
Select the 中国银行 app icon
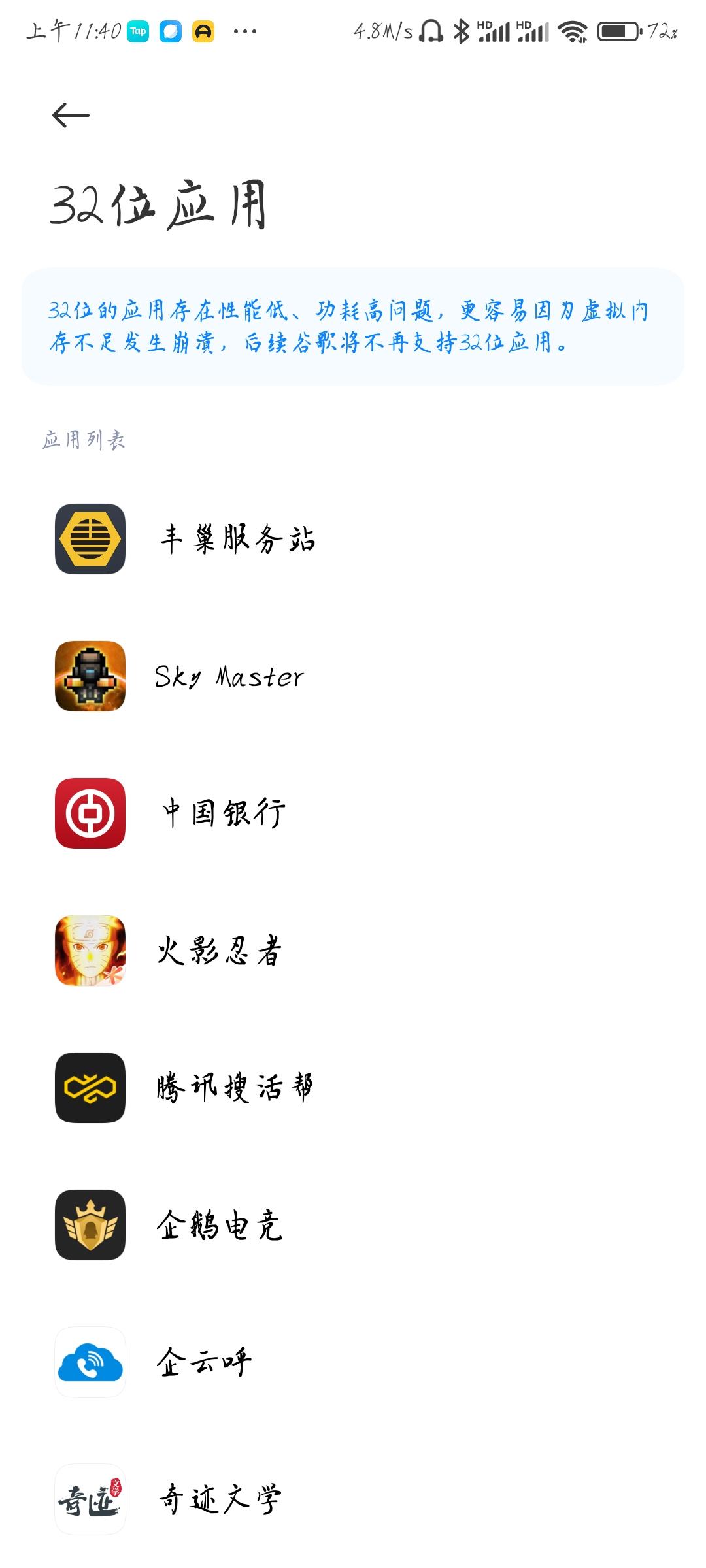pos(90,812)
